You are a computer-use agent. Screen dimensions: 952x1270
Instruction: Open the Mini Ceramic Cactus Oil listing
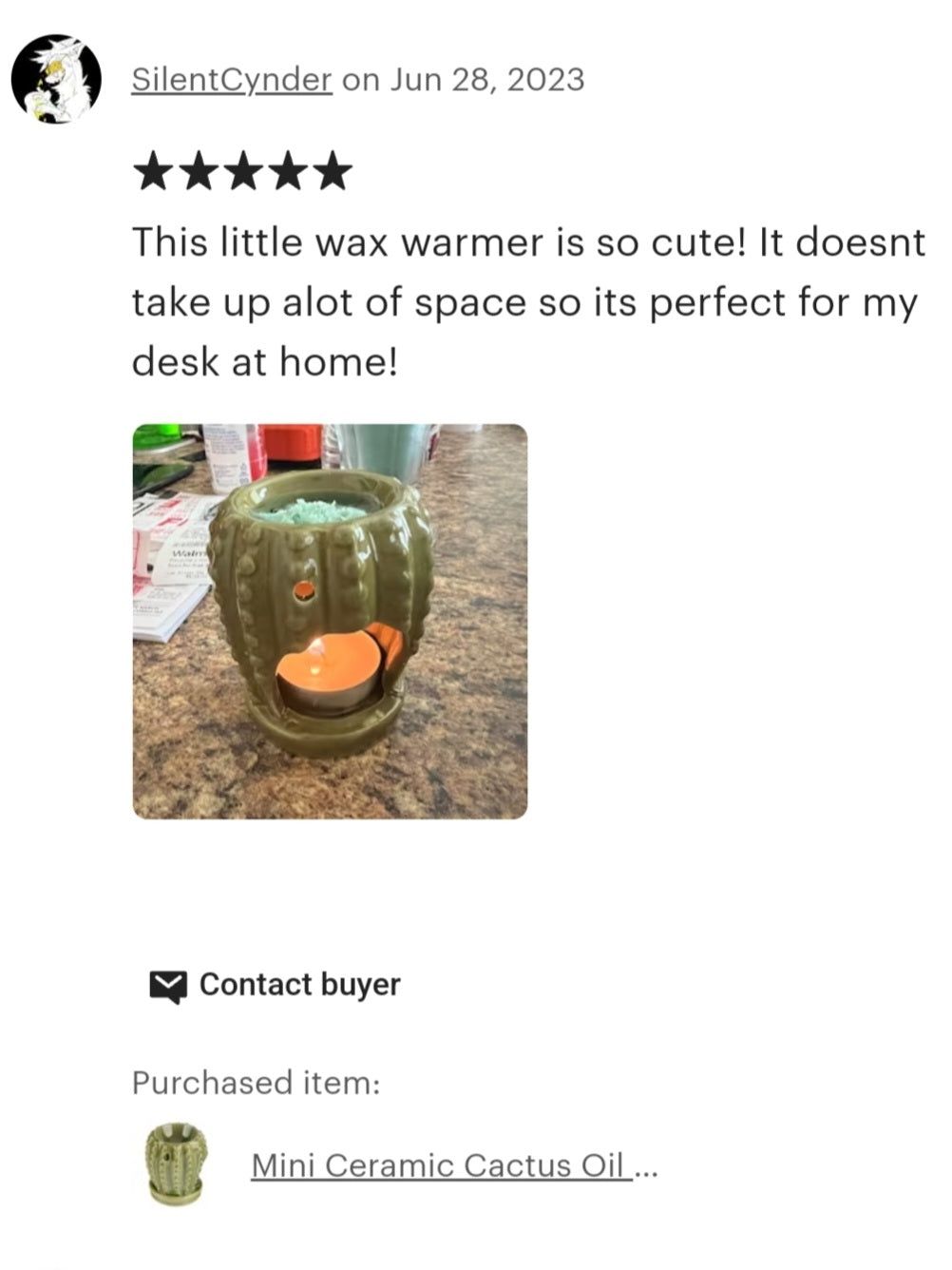click(x=438, y=1165)
